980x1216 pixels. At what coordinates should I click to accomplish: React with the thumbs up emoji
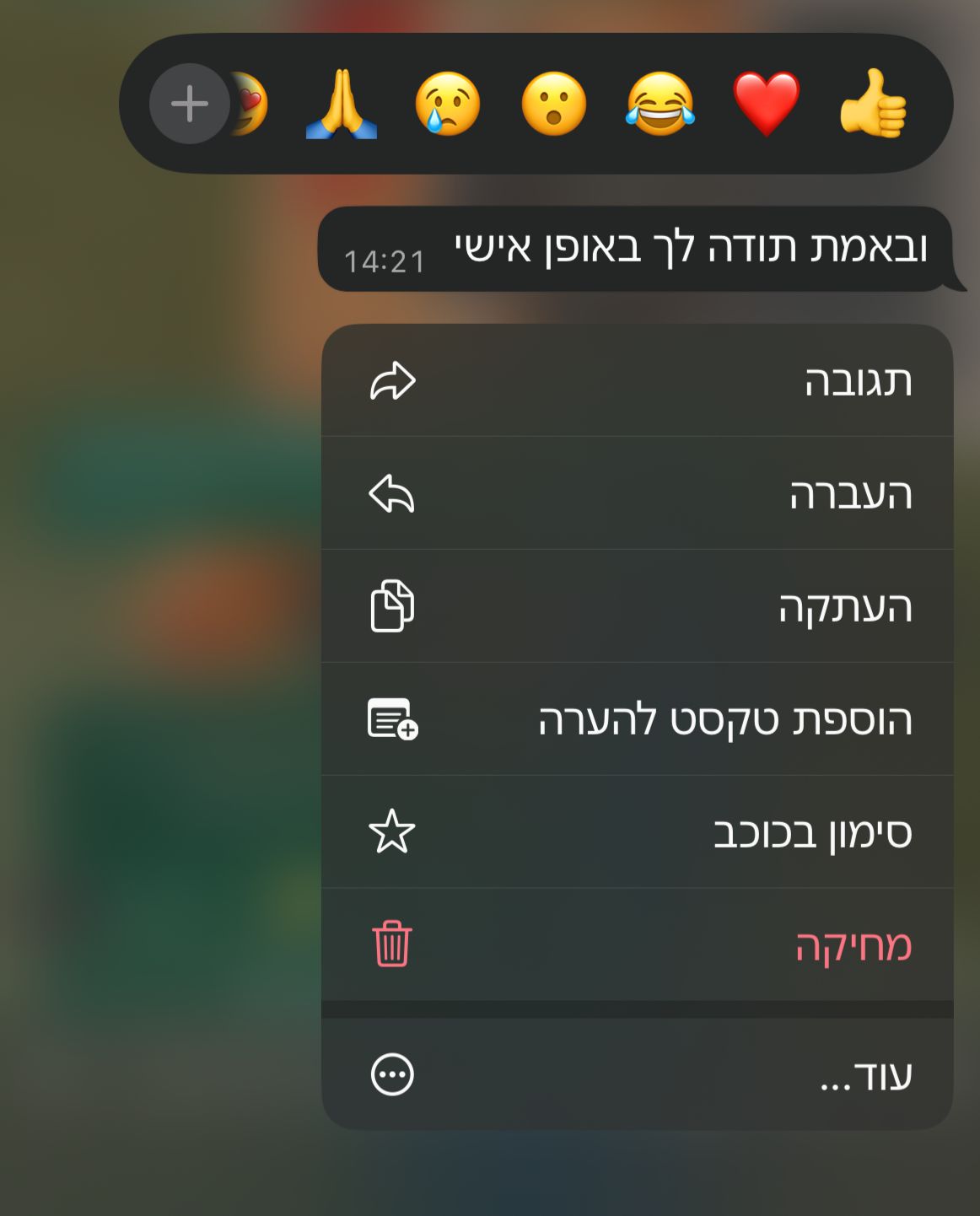(873, 105)
